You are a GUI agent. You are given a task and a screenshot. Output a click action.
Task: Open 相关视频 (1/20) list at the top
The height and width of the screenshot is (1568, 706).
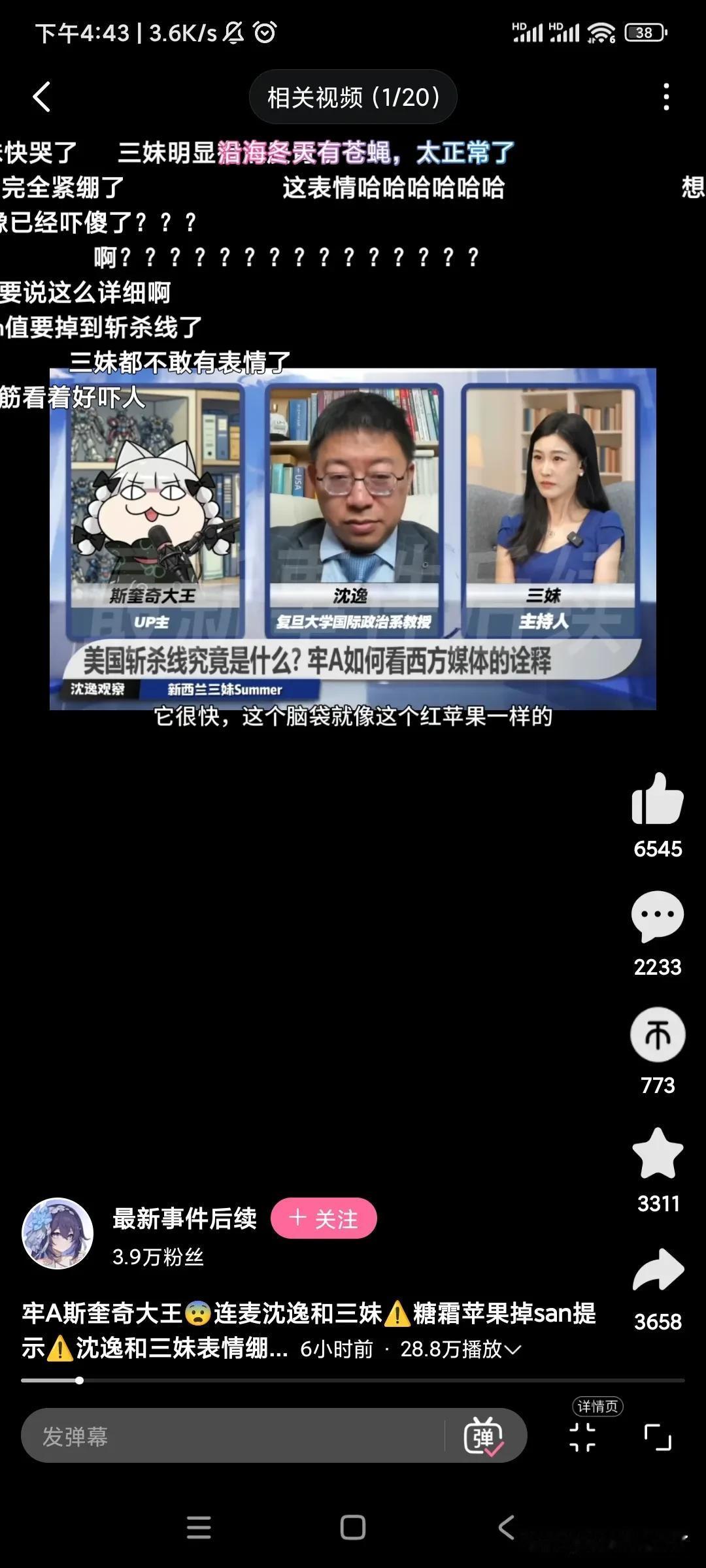click(352, 96)
